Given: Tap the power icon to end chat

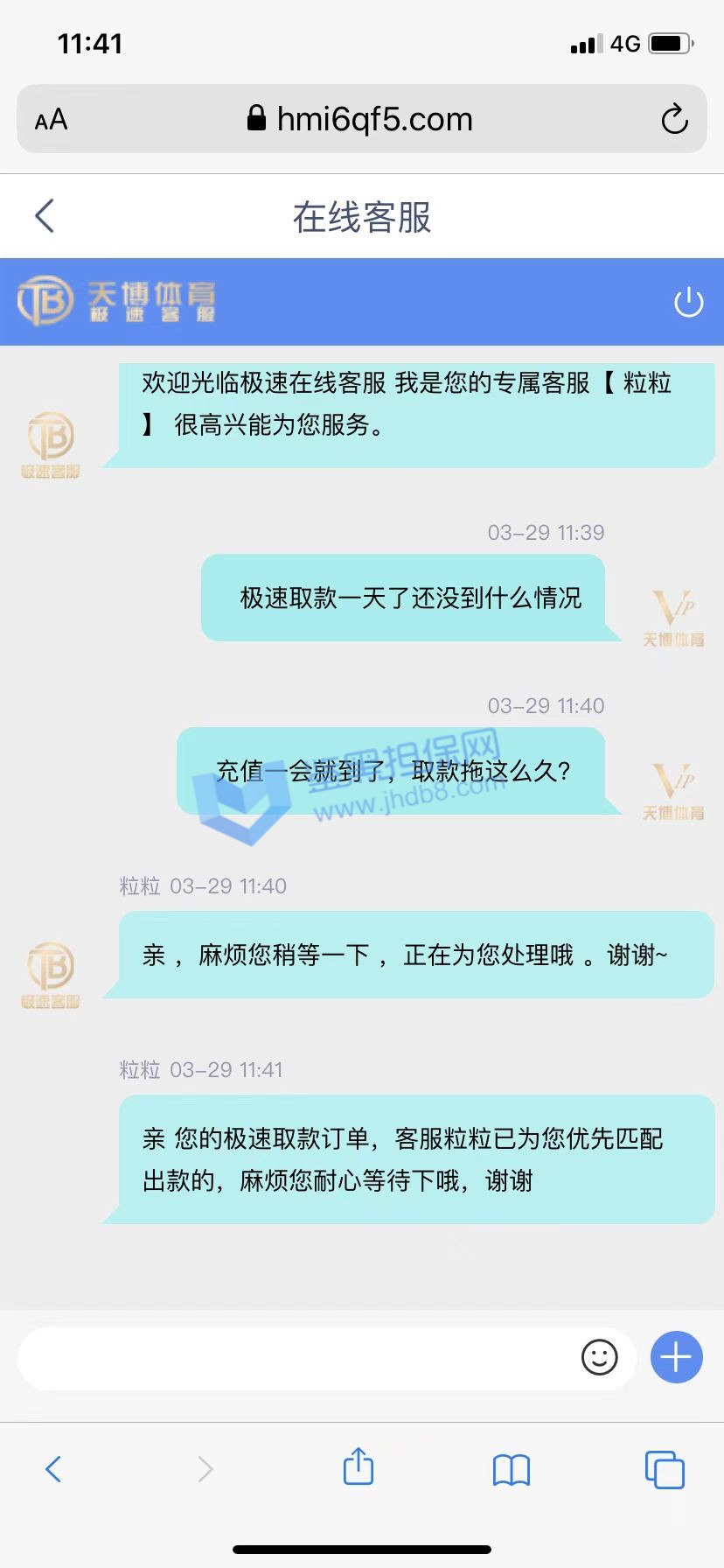Looking at the screenshot, I should 688,303.
